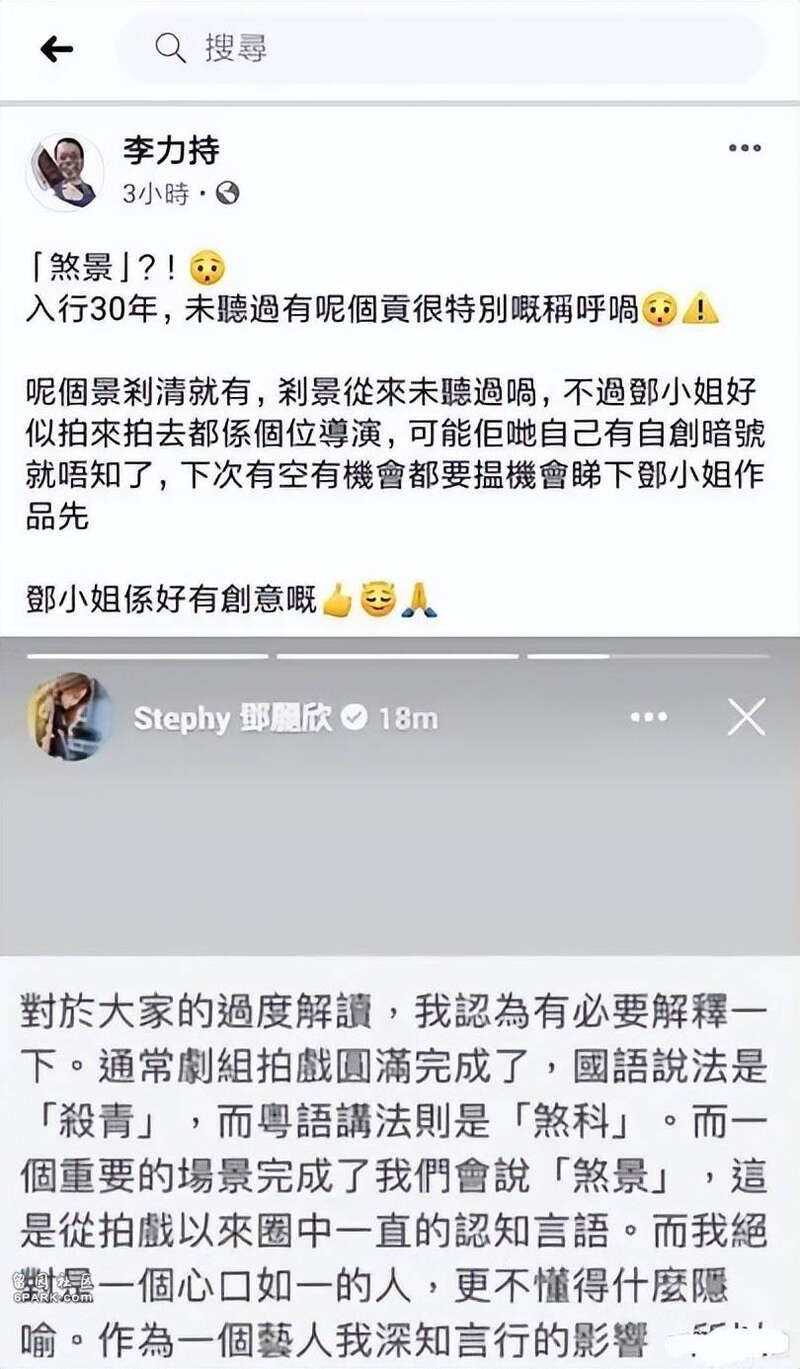
Task: Open the profile name 李力持
Action: coord(170,151)
